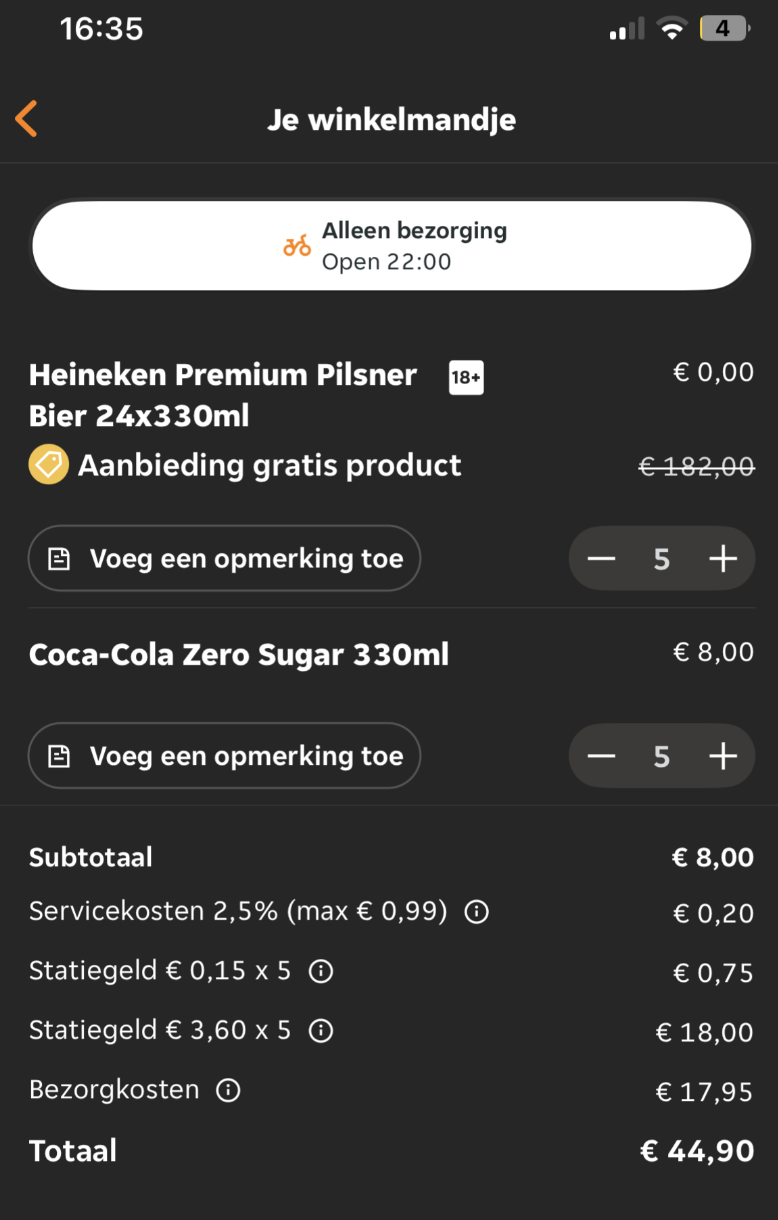The height and width of the screenshot is (1220, 778).
Task: Click the aanbieding gratis product tag icon
Action: 48,464
